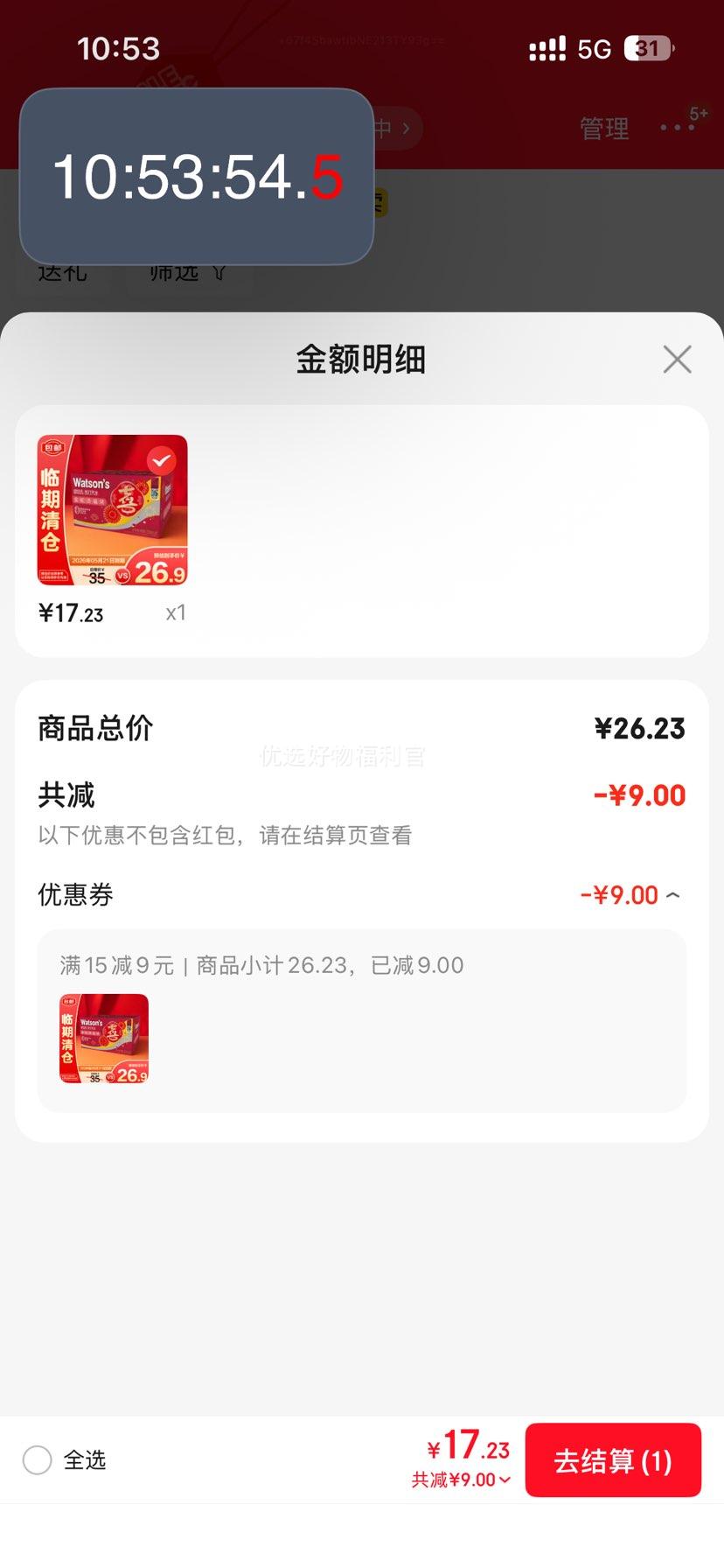Tap 去结算 (1) to check out
This screenshot has width=724, height=1568.
pos(613,1460)
